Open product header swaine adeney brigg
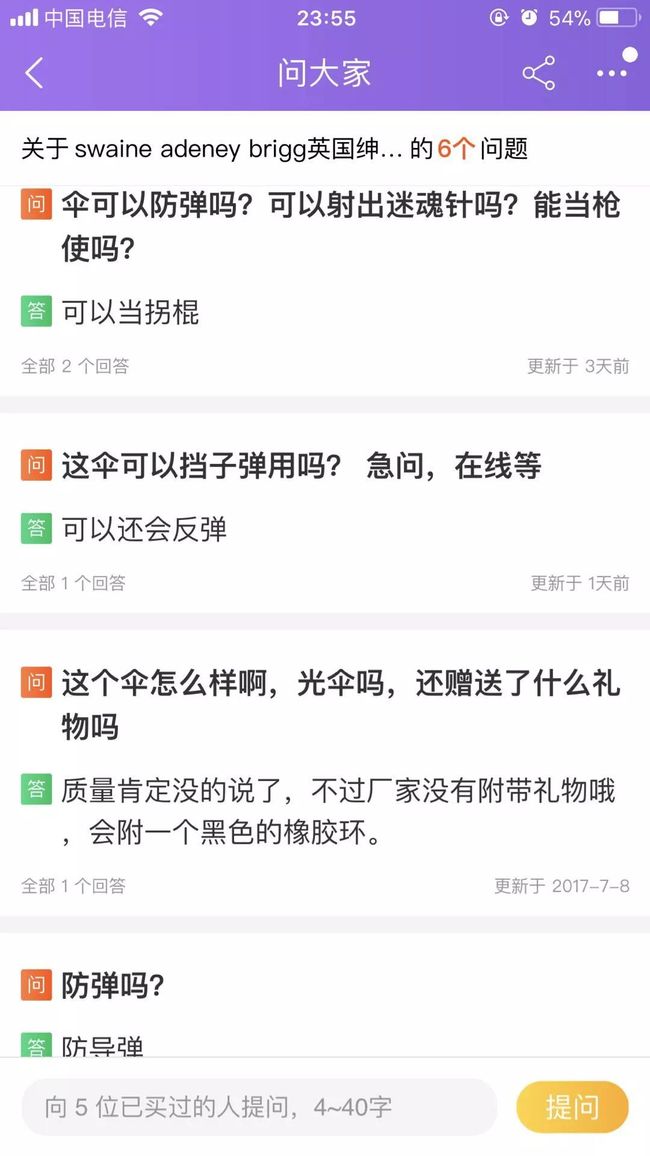This screenshot has width=650, height=1156. click(x=274, y=149)
